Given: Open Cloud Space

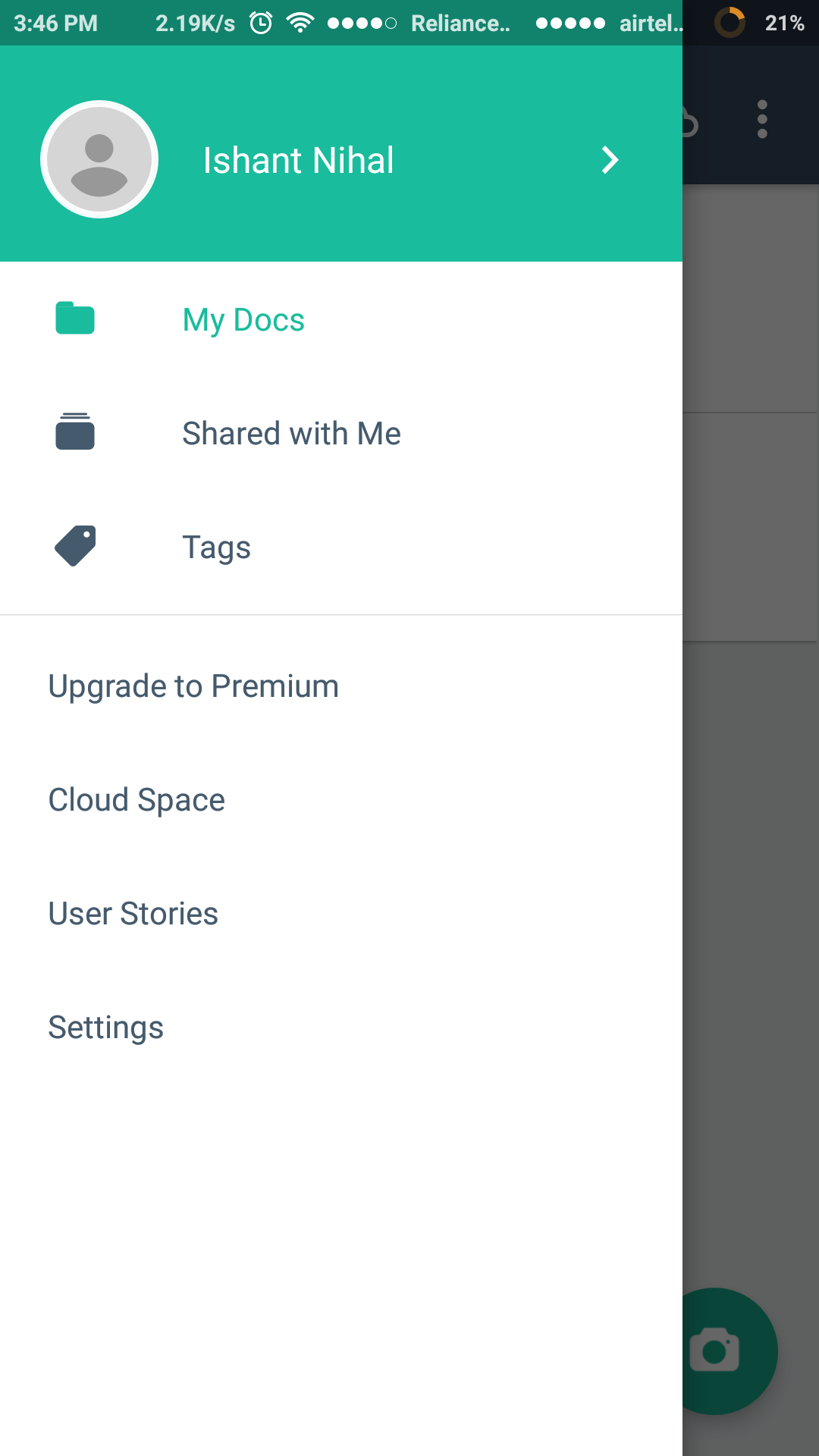Looking at the screenshot, I should [136, 800].
